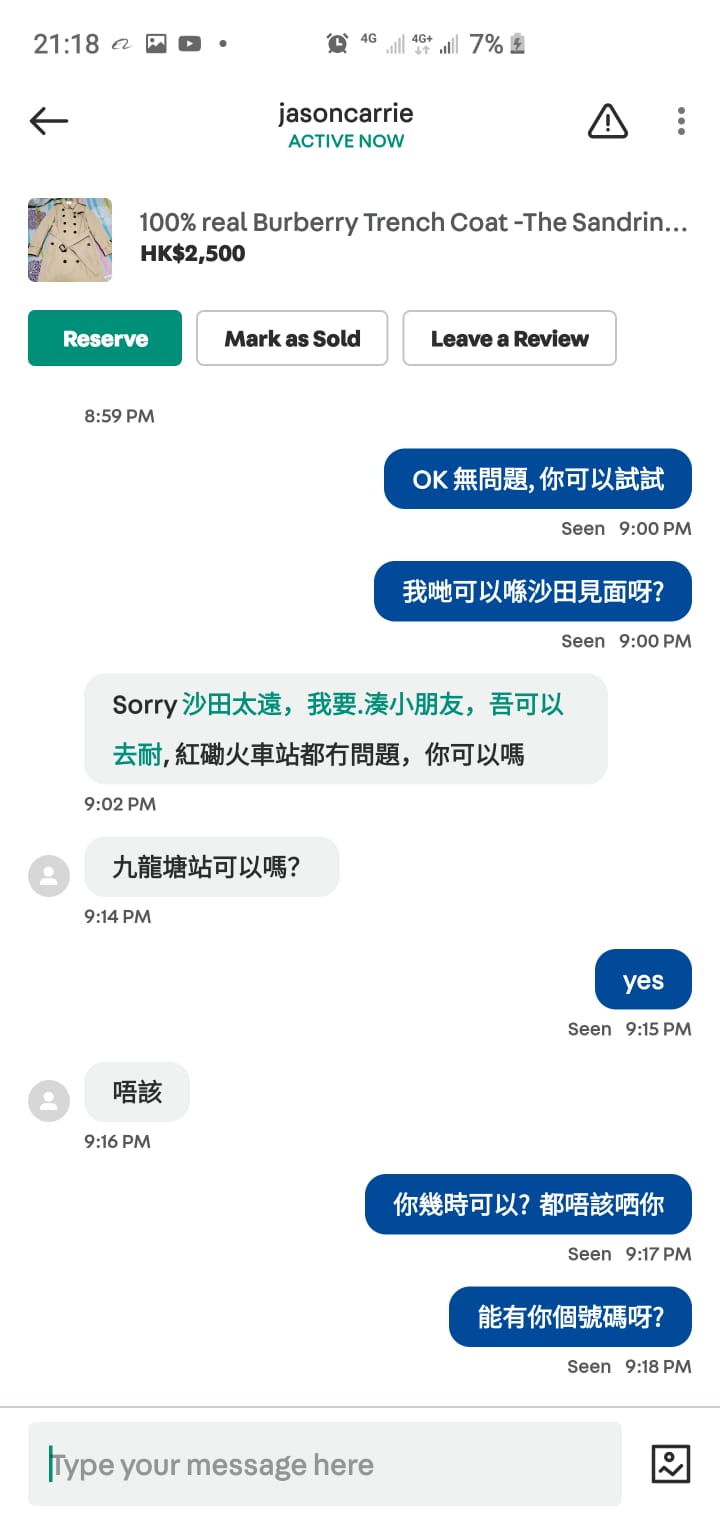Report user via warning triangle icon
Viewport: 720px width, 1520px height.
607,122
